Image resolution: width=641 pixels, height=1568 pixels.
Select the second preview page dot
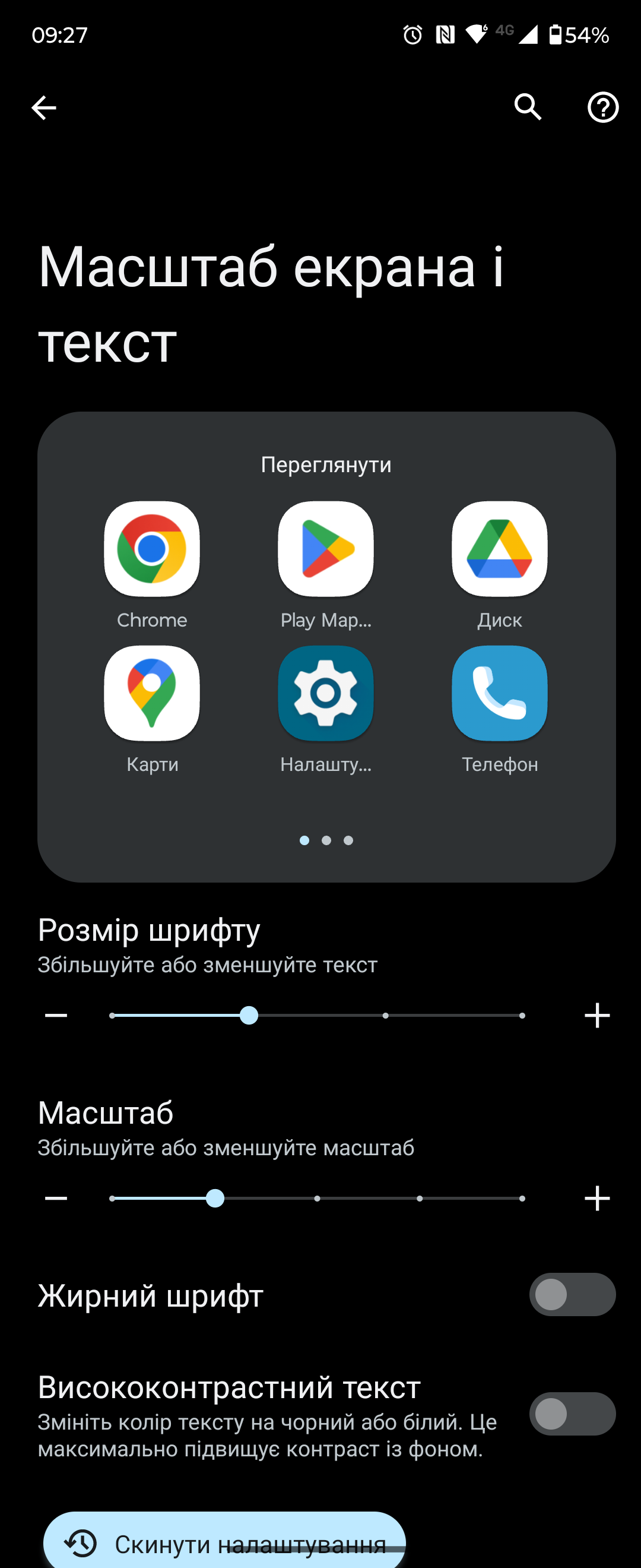(326, 840)
